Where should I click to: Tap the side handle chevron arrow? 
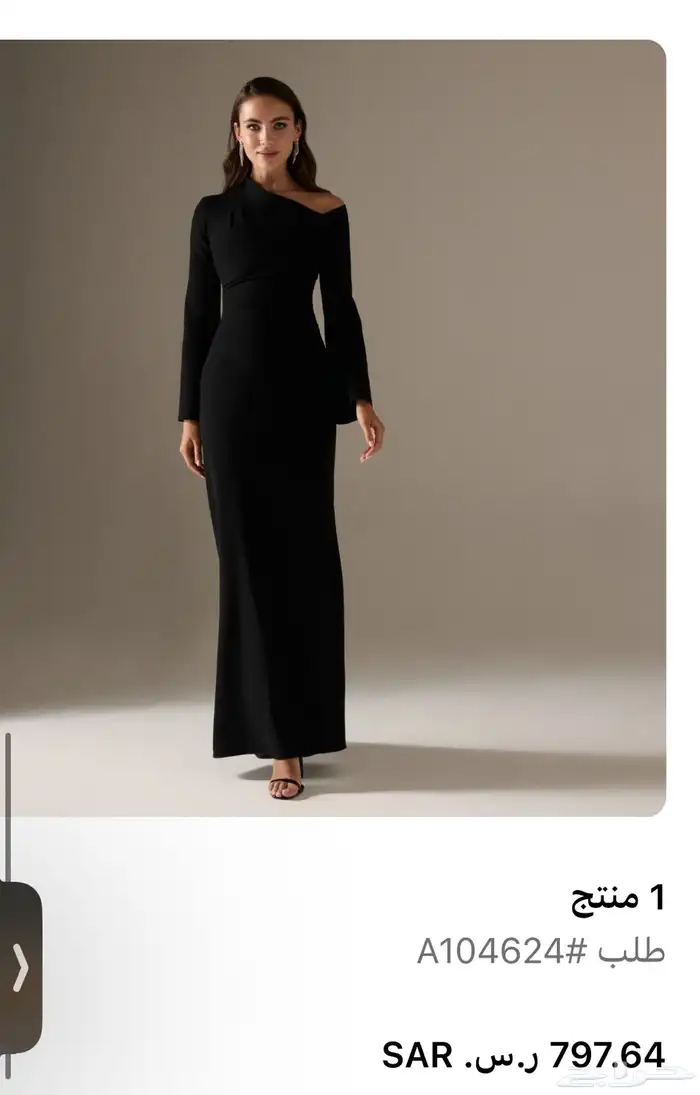pyautogui.click(x=20, y=967)
